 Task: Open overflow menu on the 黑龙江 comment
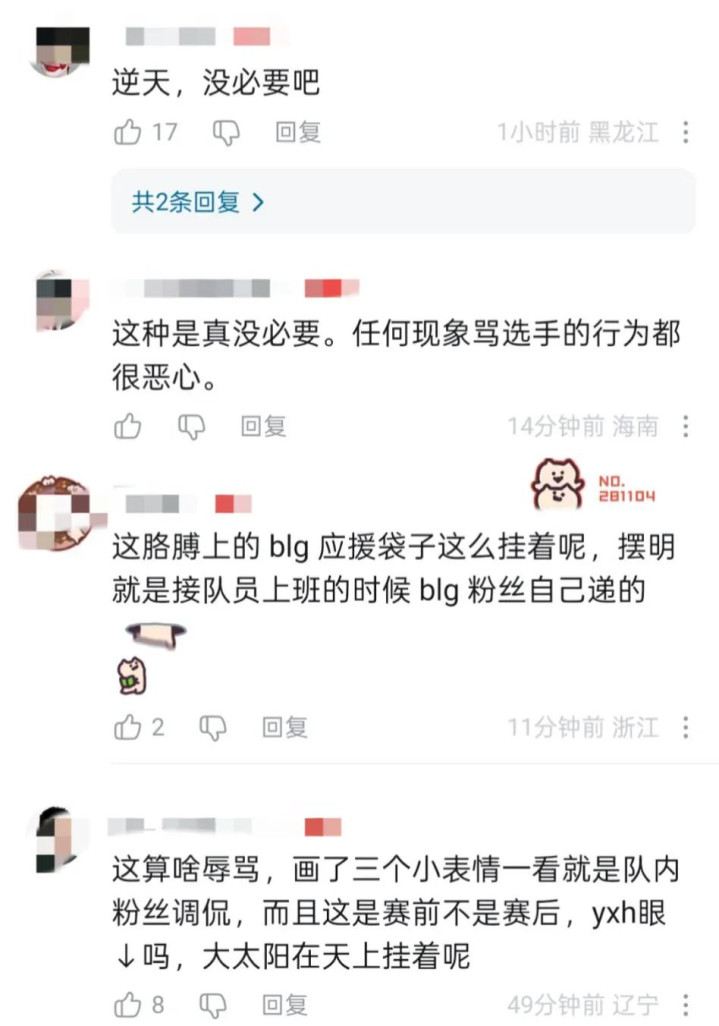tap(686, 132)
